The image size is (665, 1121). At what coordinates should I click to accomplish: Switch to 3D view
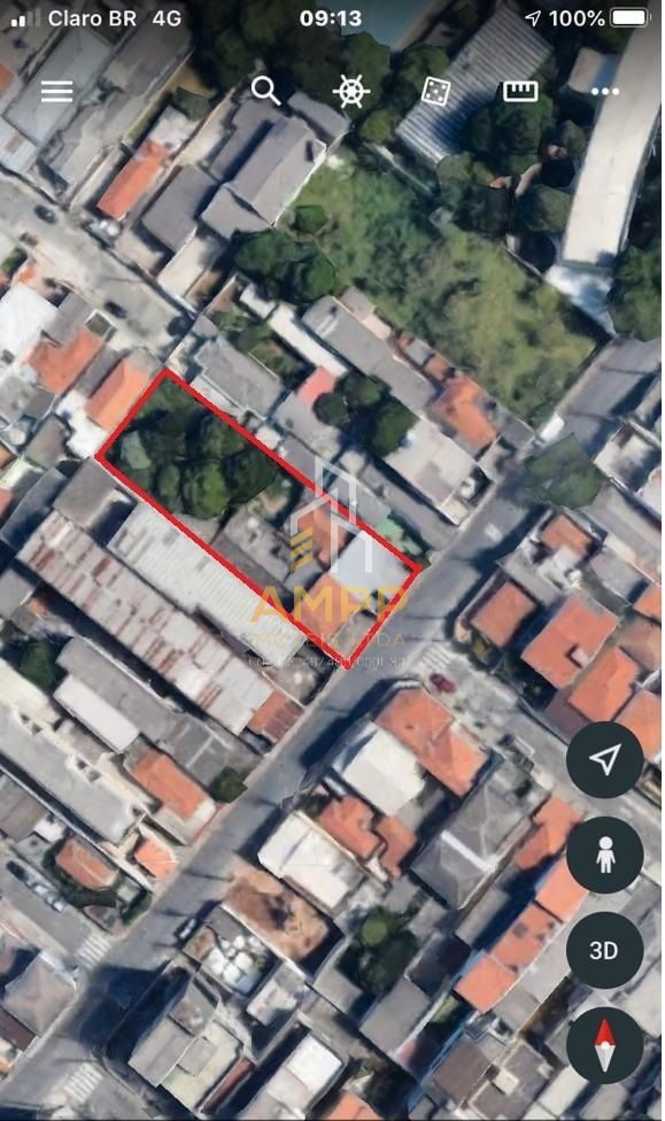(605, 950)
